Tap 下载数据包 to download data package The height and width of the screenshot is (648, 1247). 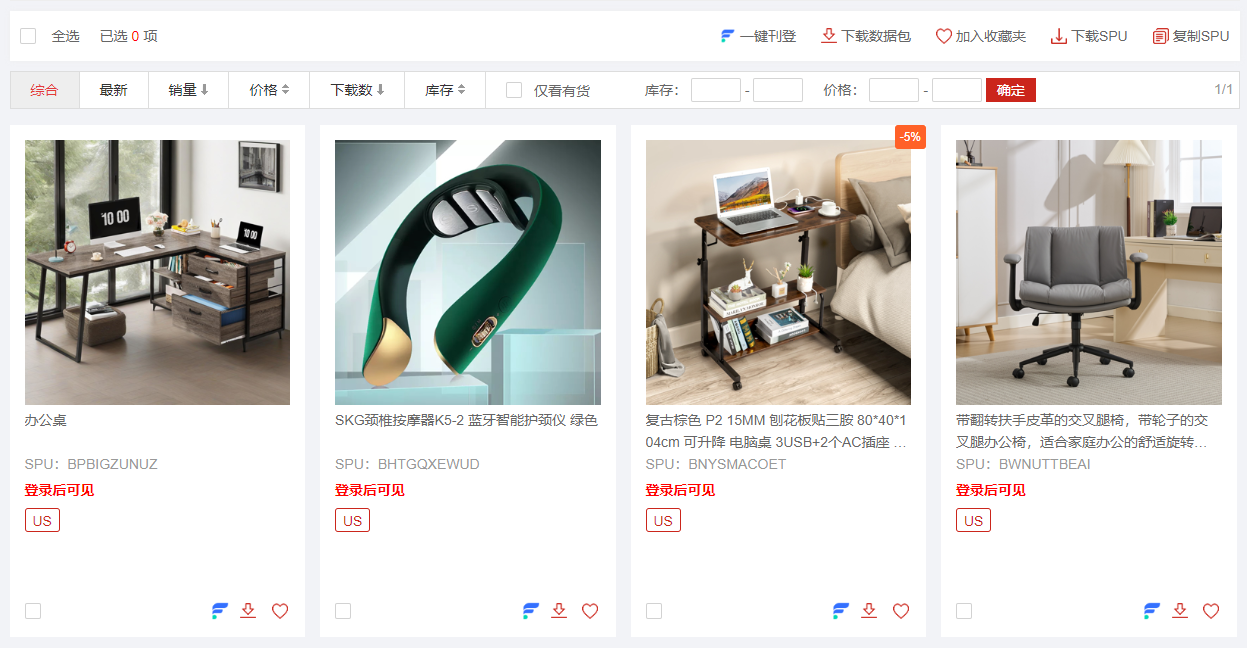[866, 36]
